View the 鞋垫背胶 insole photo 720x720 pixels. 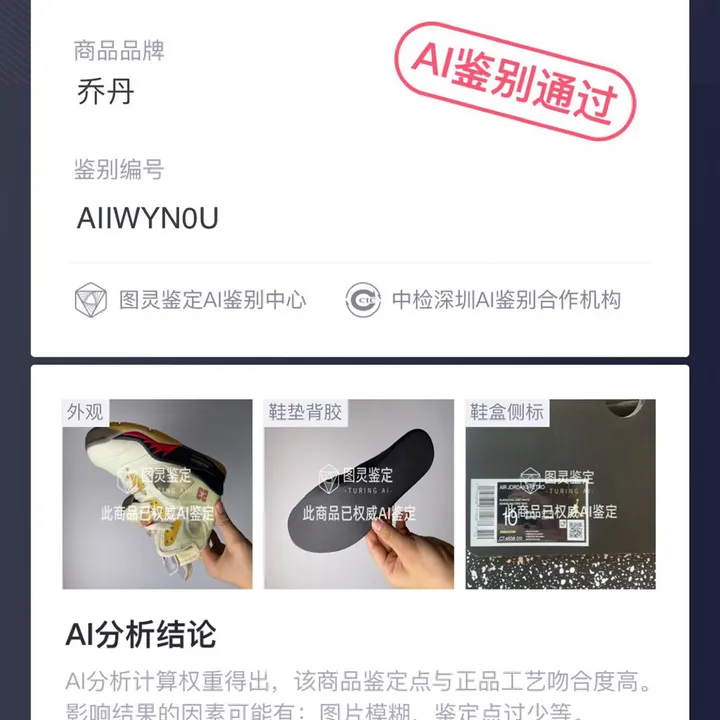point(359,494)
